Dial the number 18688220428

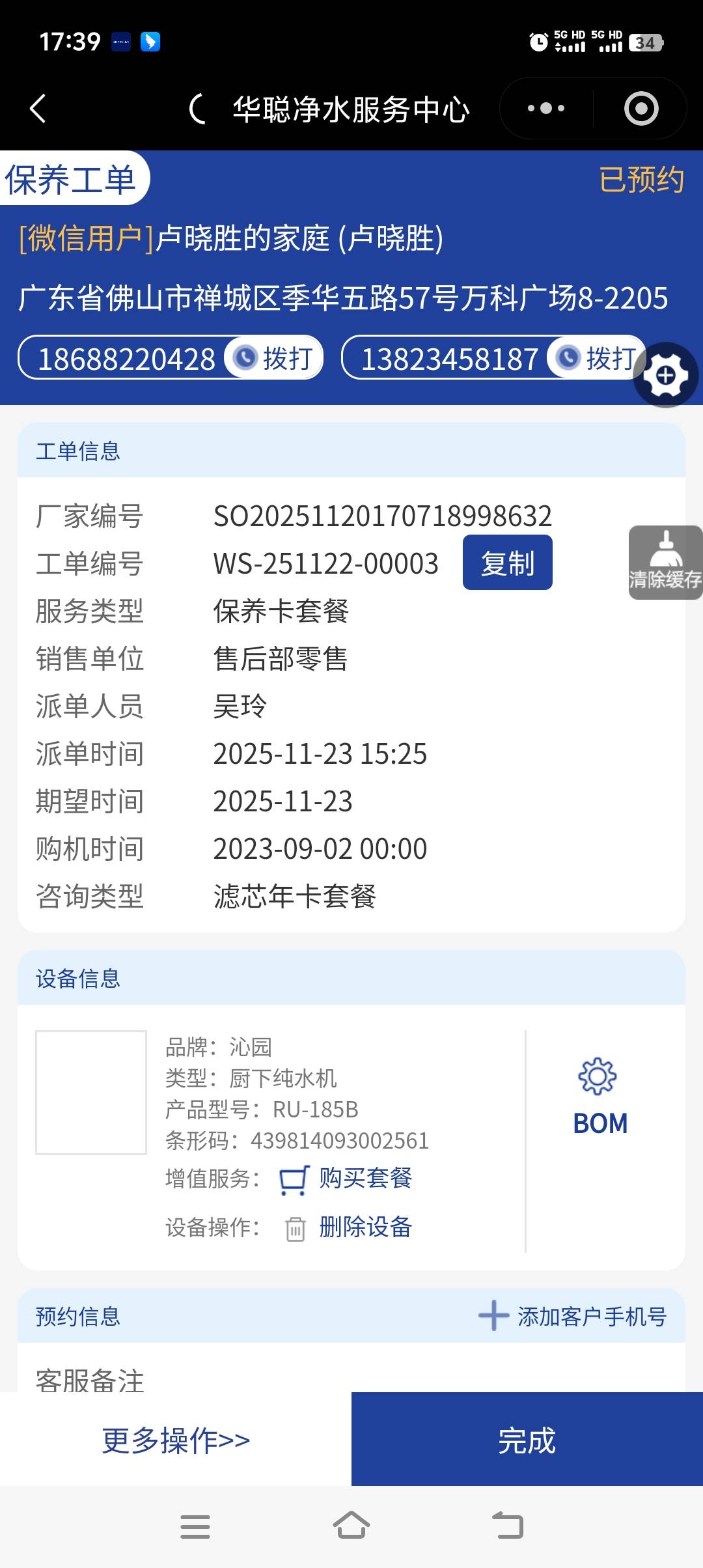pyautogui.click(x=274, y=358)
